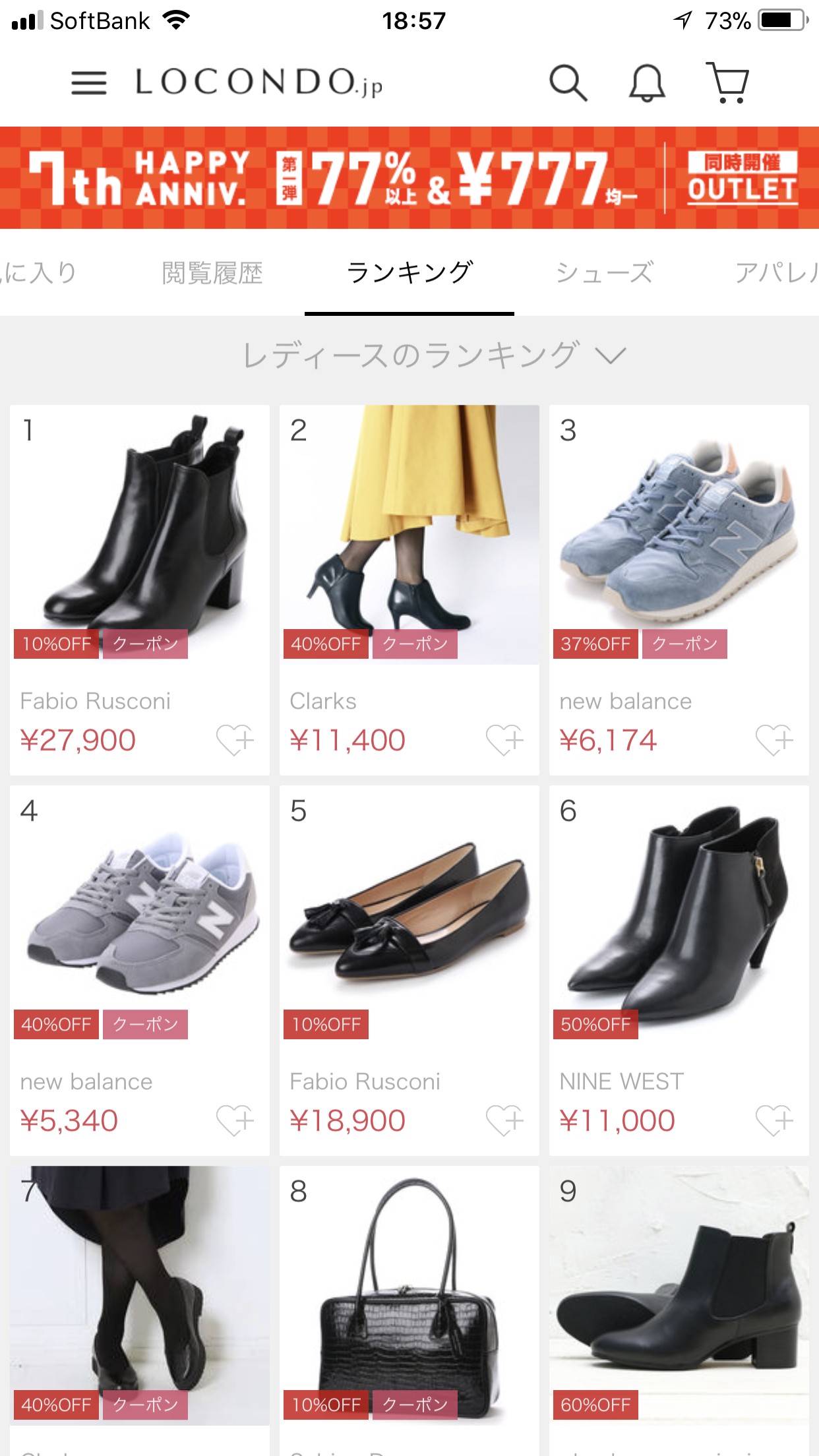This screenshot has width=819, height=1456.
Task: Open the search icon
Action: point(568,83)
